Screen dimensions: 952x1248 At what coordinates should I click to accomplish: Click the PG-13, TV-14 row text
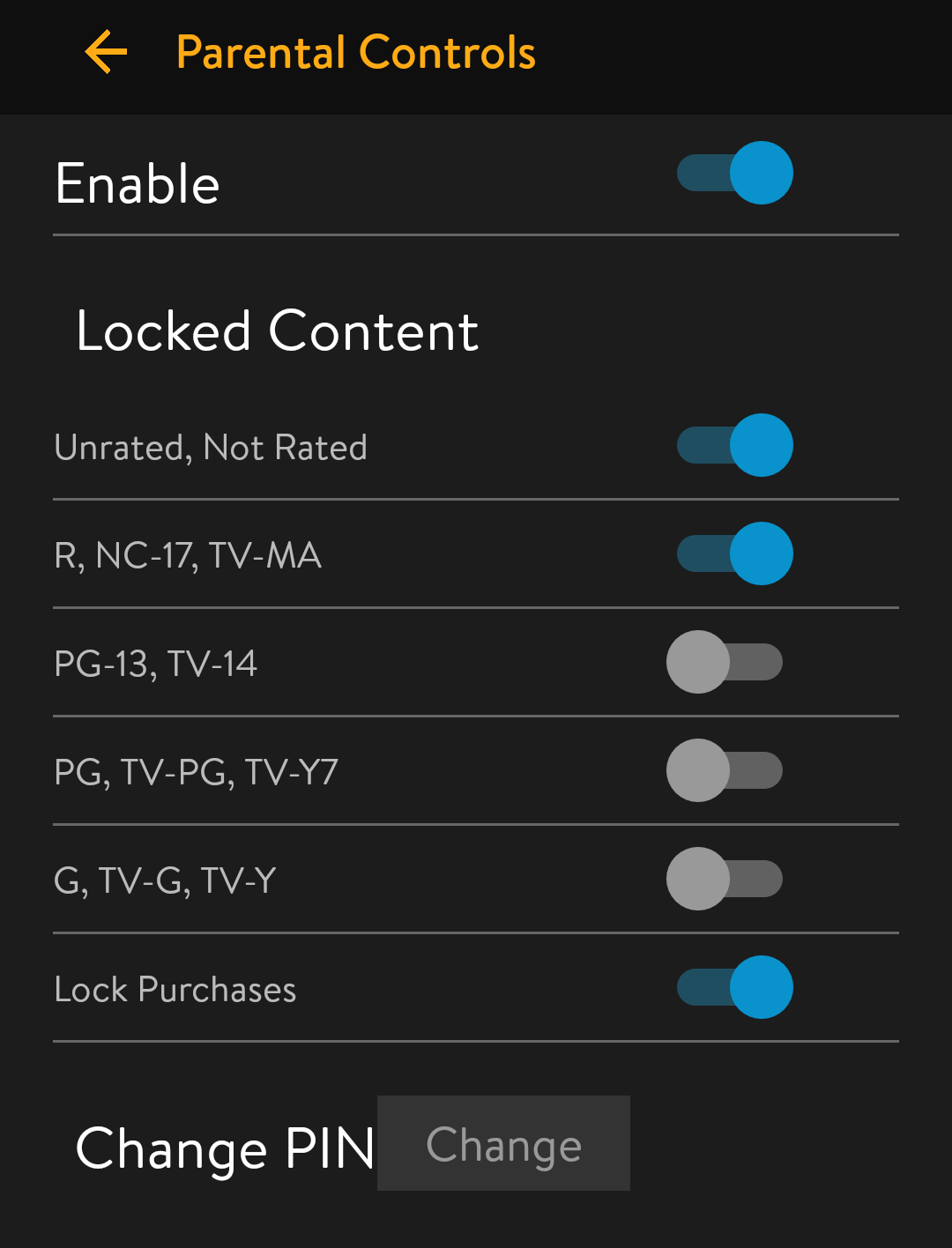(x=156, y=664)
